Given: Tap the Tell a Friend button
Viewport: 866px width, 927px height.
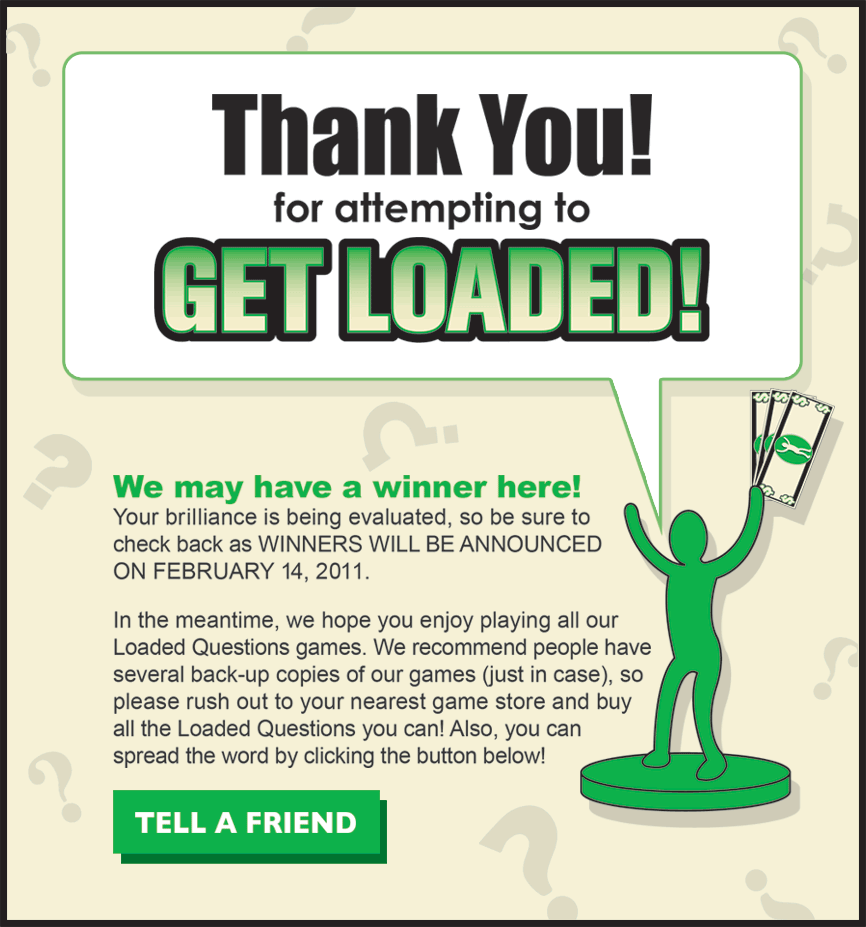Looking at the screenshot, I should [247, 823].
